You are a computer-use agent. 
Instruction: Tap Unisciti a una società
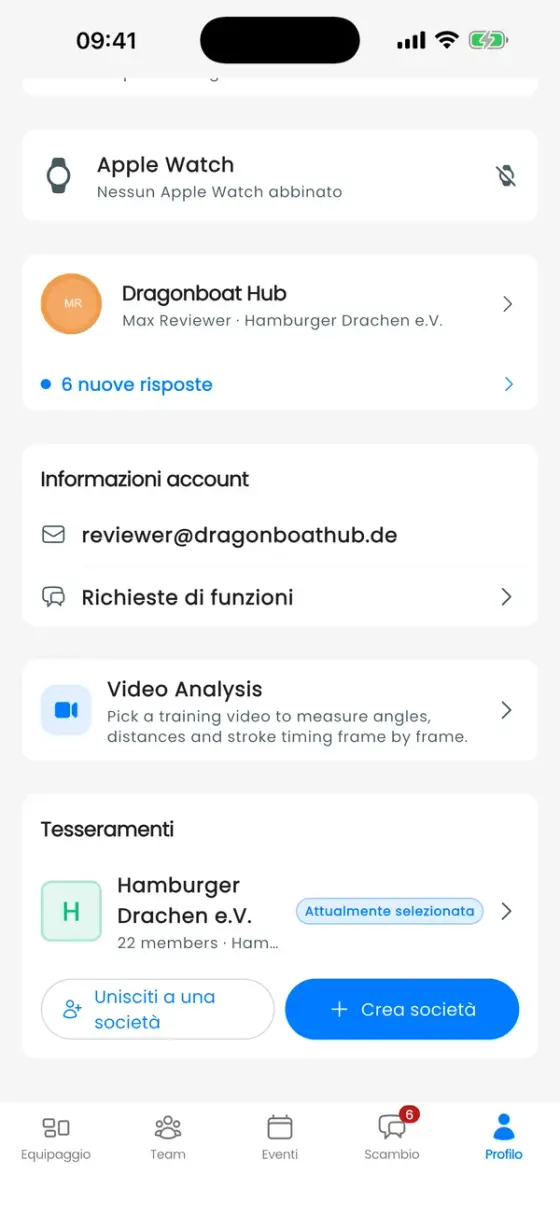point(157,1009)
